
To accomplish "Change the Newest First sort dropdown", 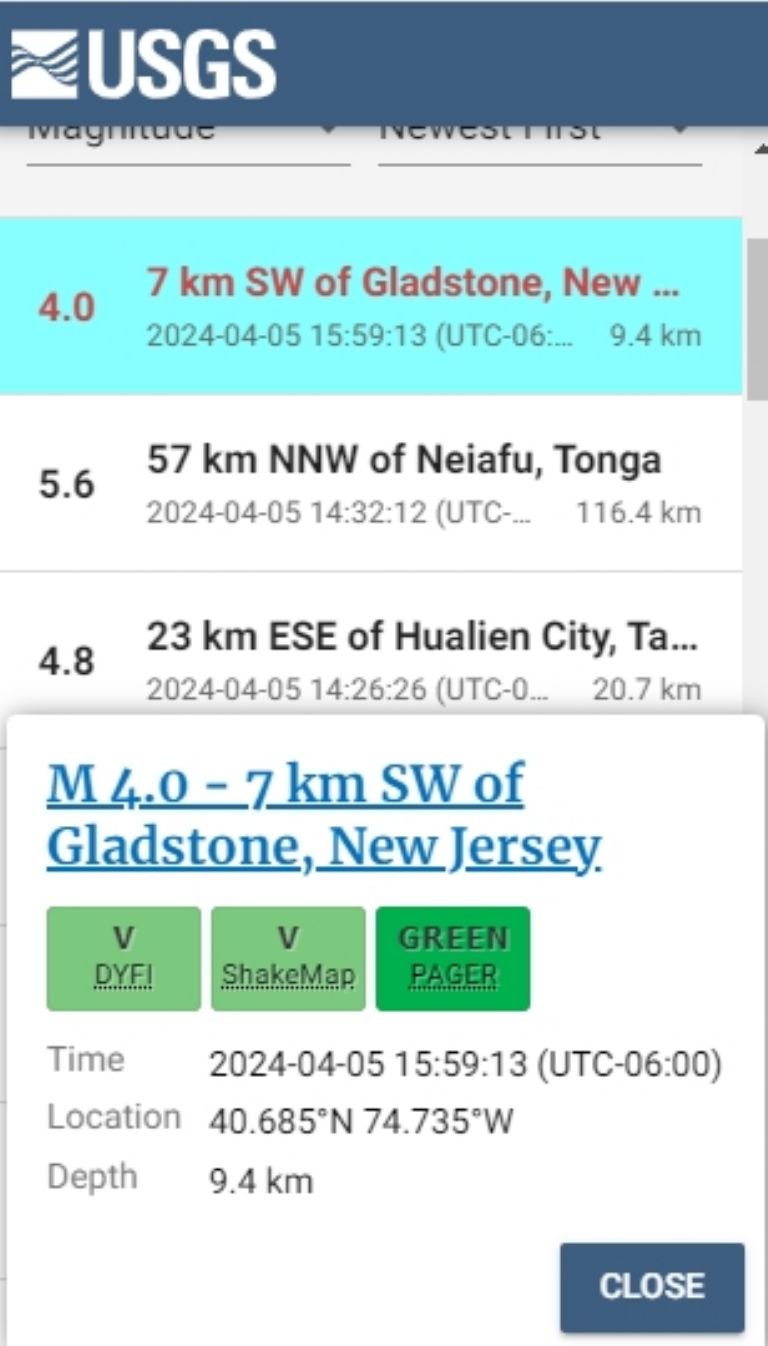I will coord(540,138).
